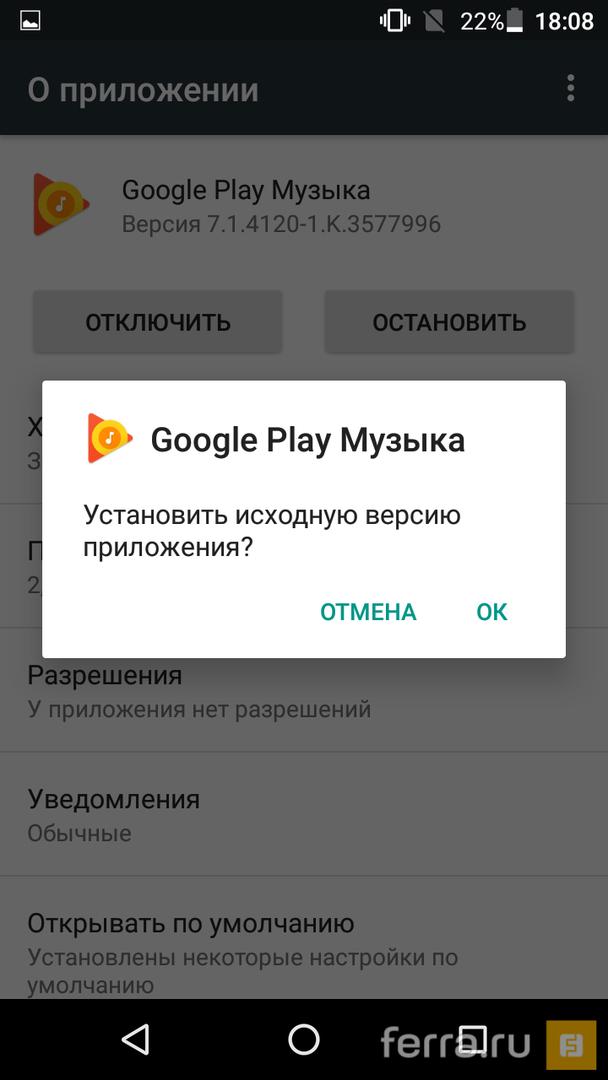This screenshot has height=1080, width=608.
Task: Confirm with the OK button
Action: (x=491, y=612)
